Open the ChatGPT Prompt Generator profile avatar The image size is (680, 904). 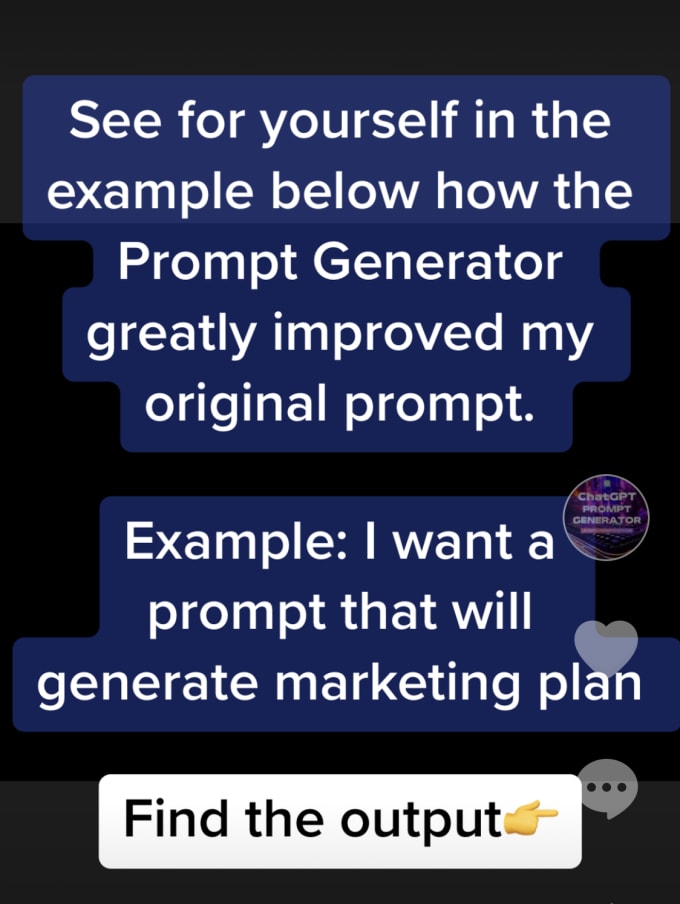[x=608, y=517]
